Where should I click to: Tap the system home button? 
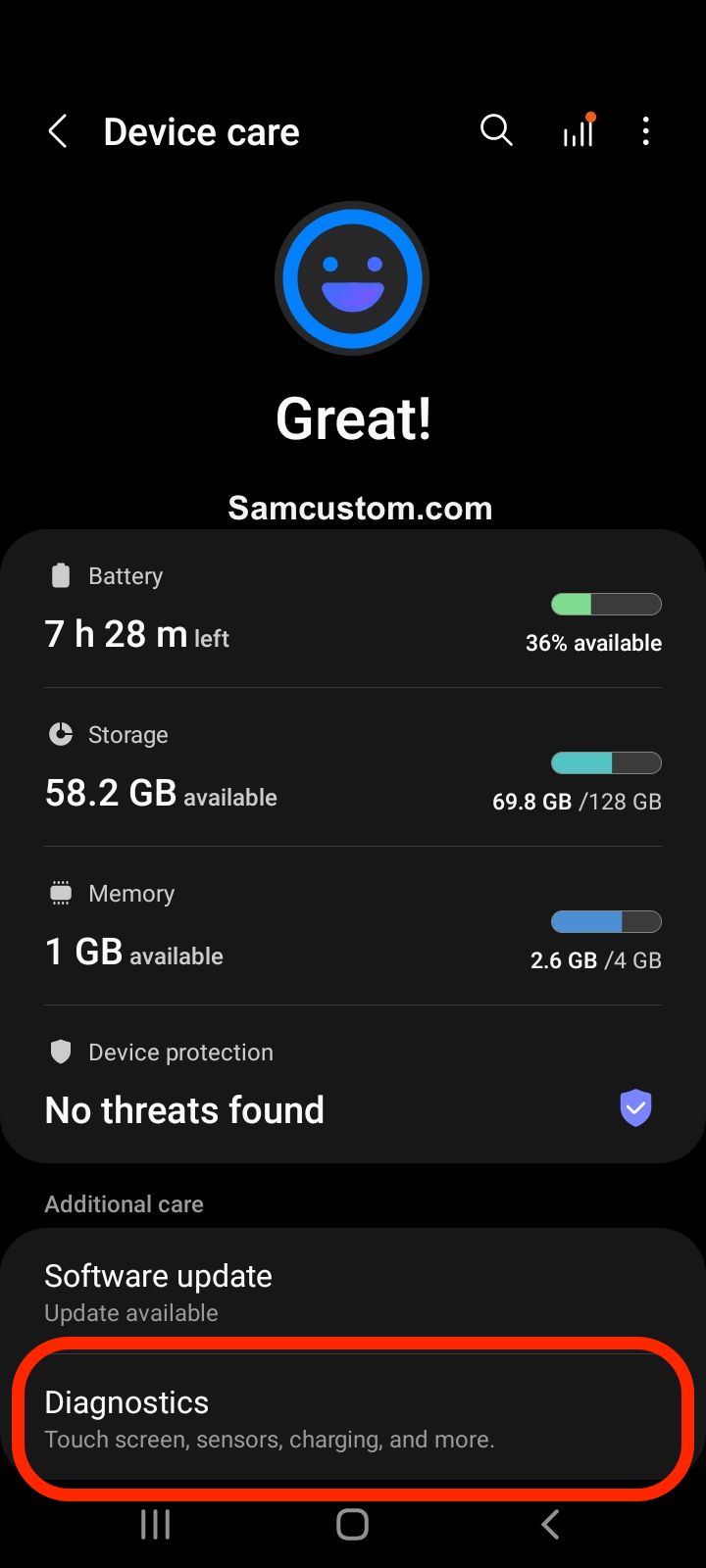pos(352,1524)
